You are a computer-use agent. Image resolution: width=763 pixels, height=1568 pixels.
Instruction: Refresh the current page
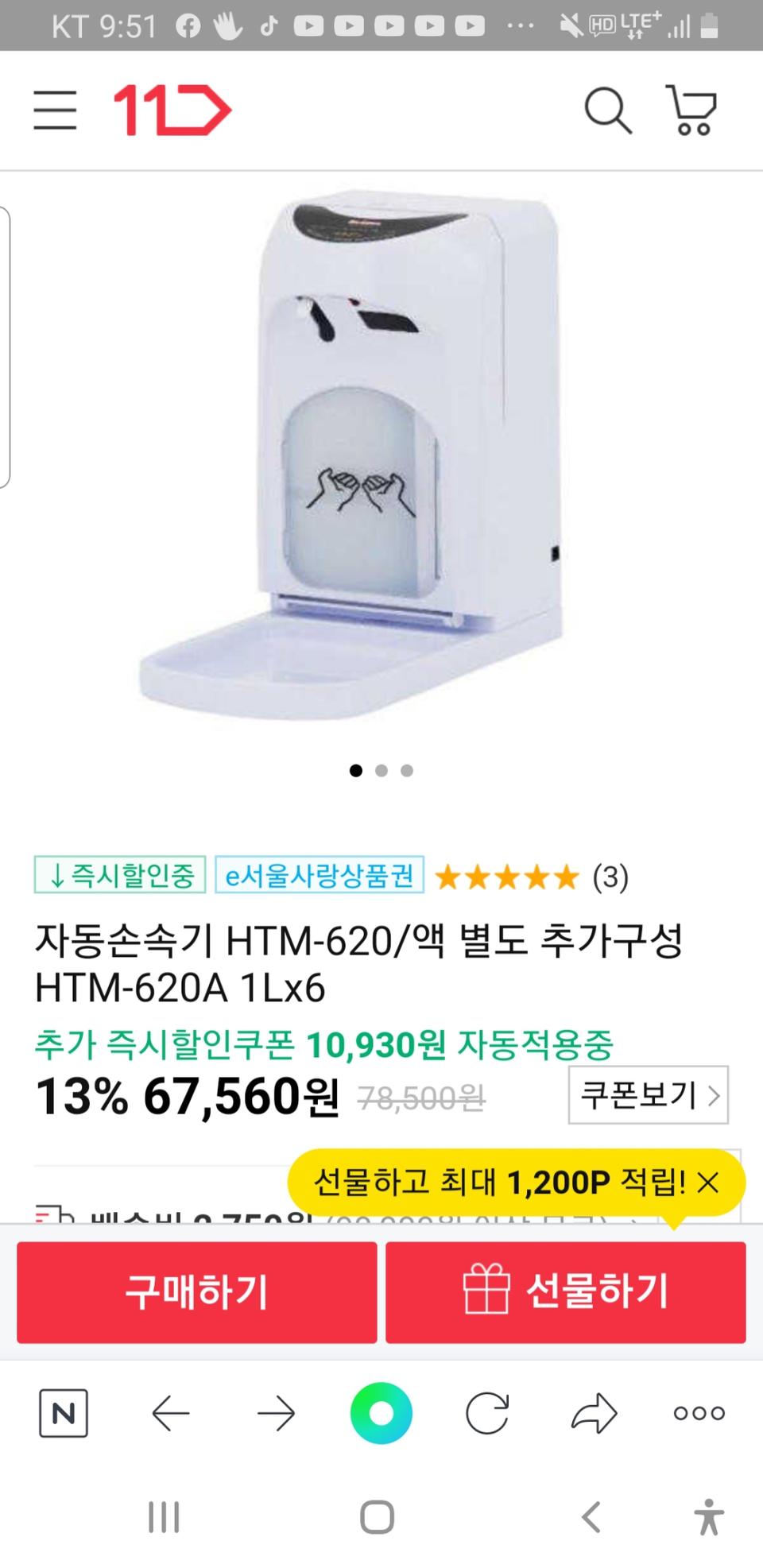(x=488, y=1413)
